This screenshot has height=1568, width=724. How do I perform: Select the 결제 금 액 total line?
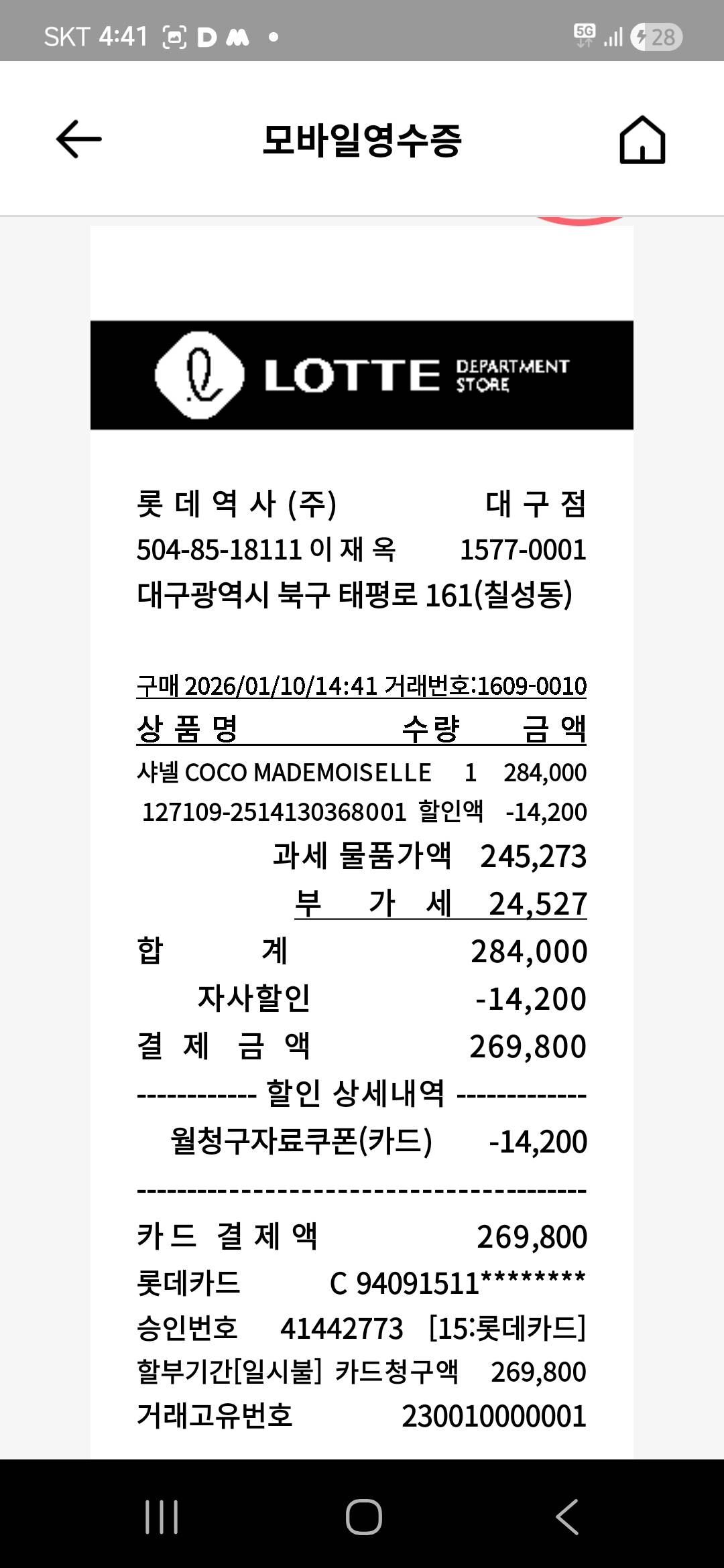362,1045
